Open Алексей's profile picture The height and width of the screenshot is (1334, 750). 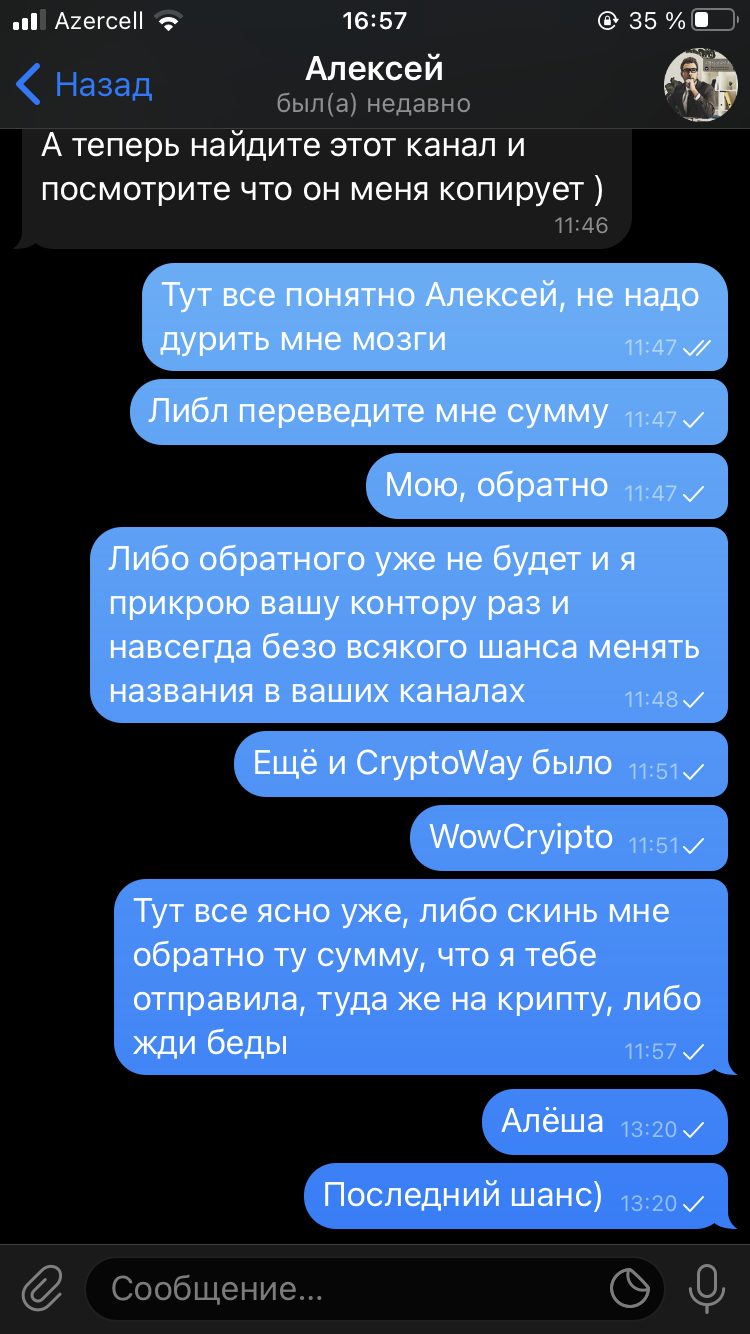[701, 85]
